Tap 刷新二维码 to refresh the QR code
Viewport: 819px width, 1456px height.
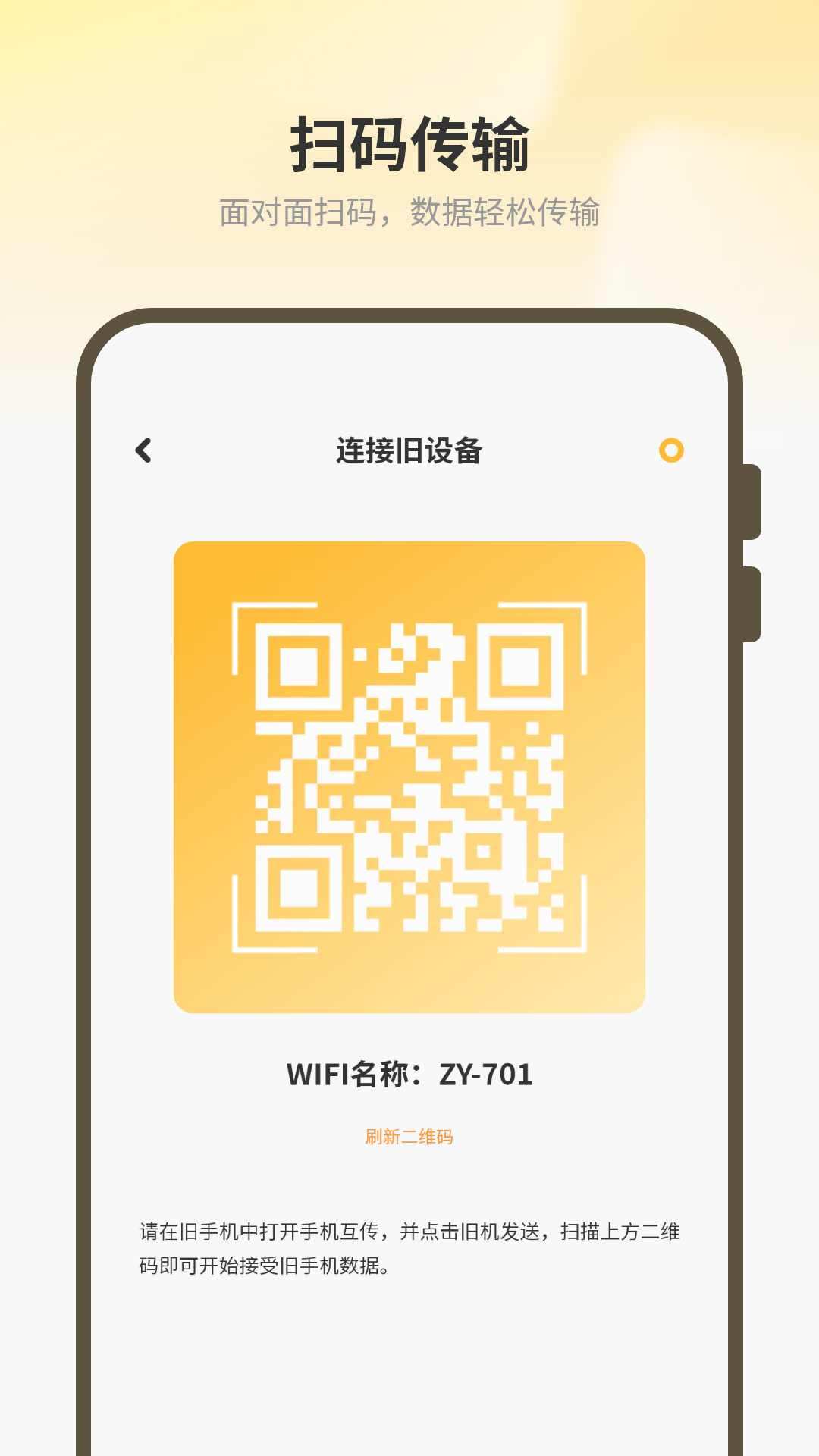(x=409, y=1134)
